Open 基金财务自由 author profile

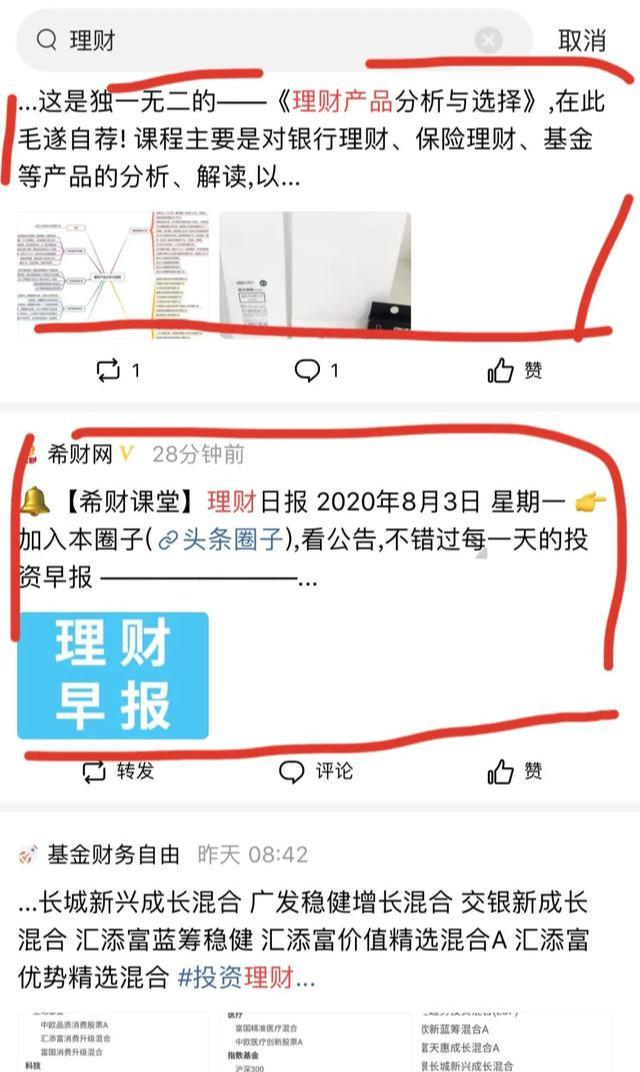coord(114,855)
